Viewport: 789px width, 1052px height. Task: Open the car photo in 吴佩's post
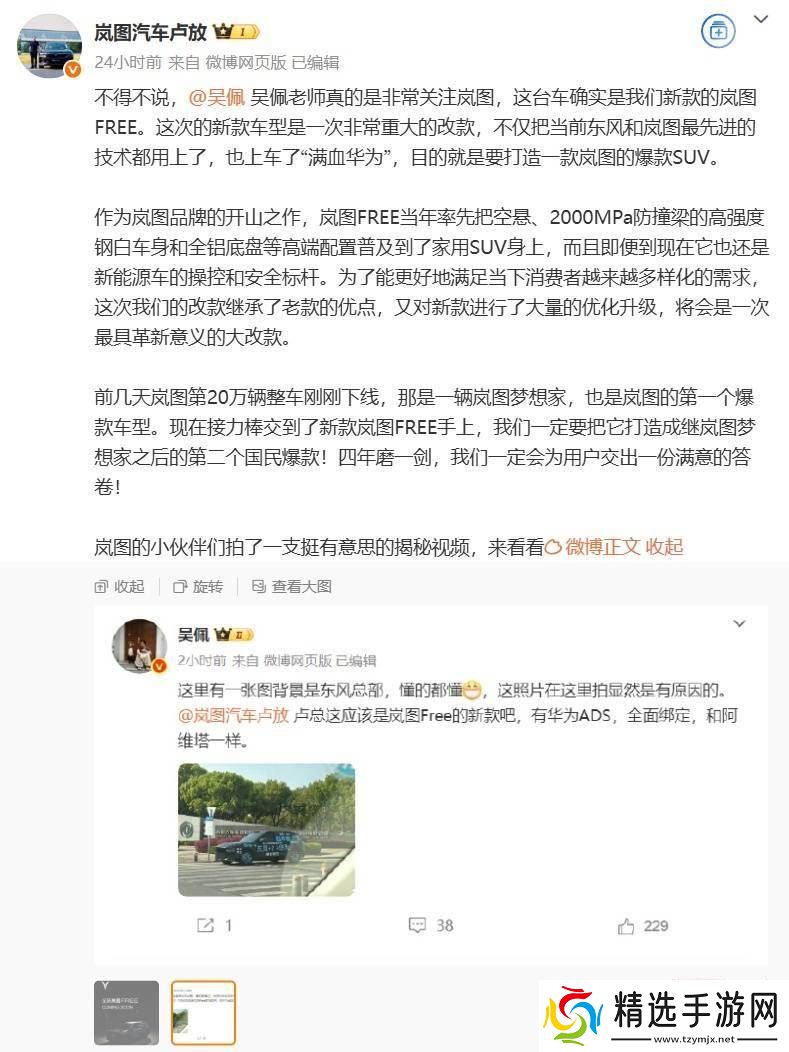click(x=266, y=829)
